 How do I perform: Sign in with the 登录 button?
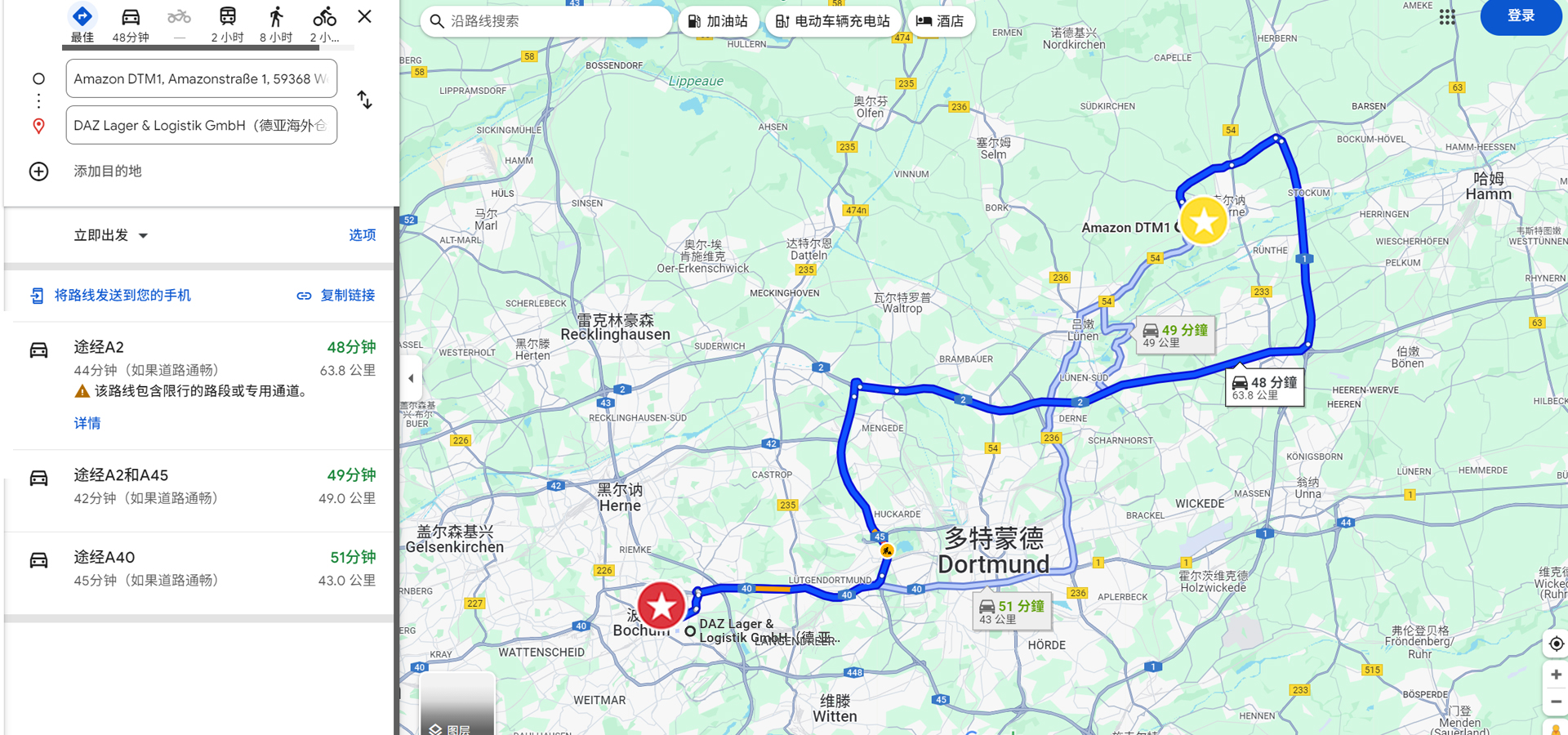1520,16
